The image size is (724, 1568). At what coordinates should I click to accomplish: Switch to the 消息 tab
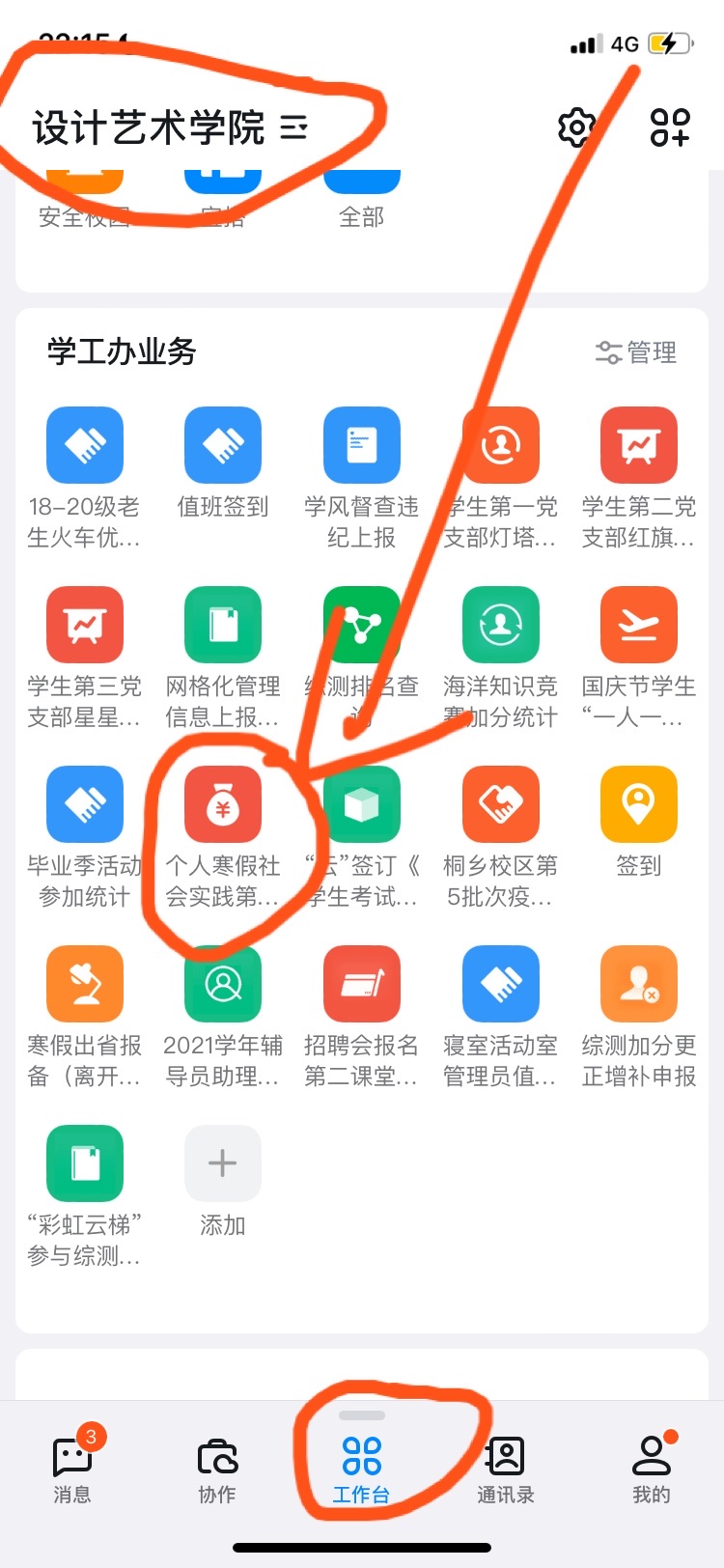(x=72, y=1468)
